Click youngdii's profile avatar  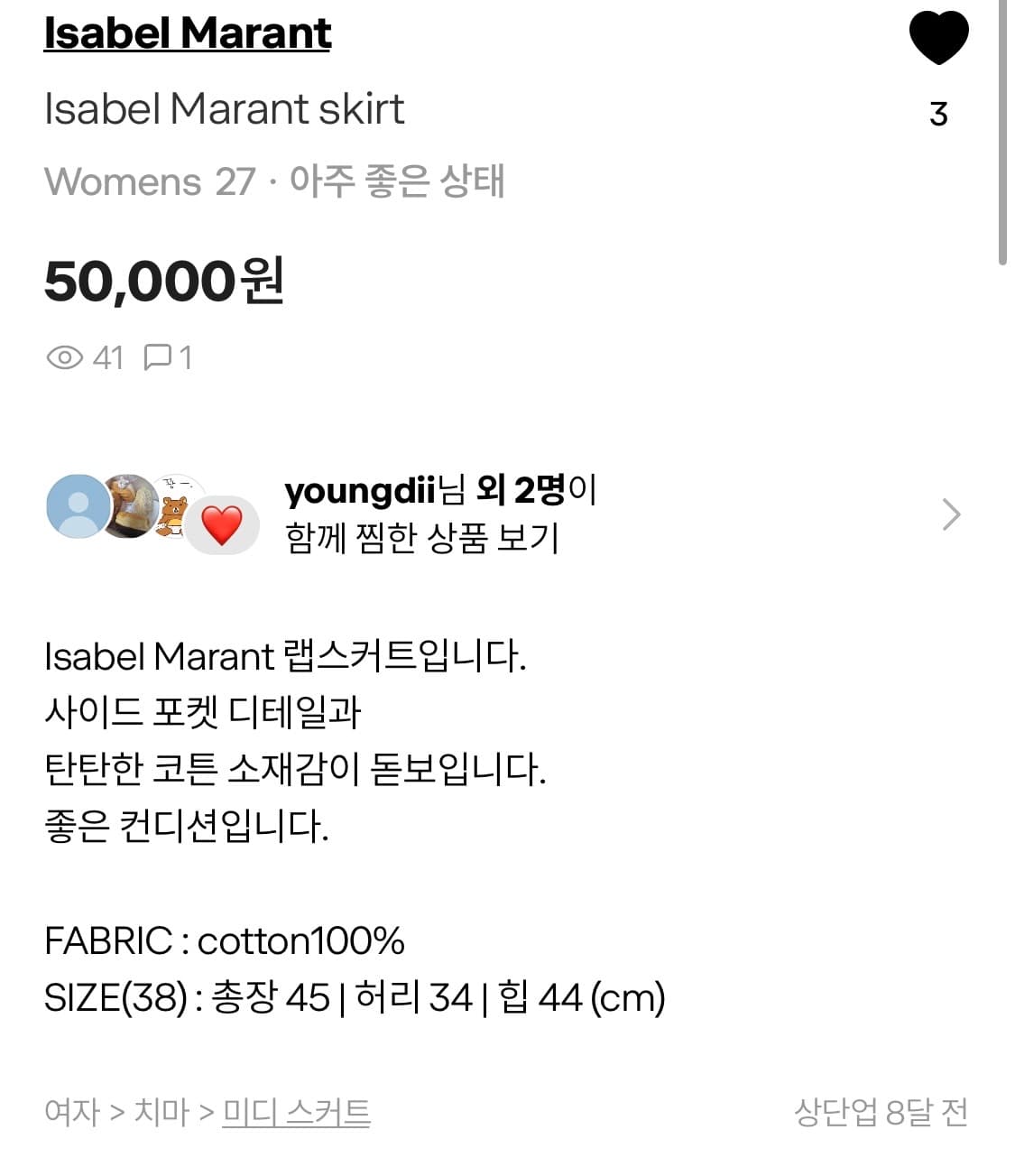[x=132, y=505]
